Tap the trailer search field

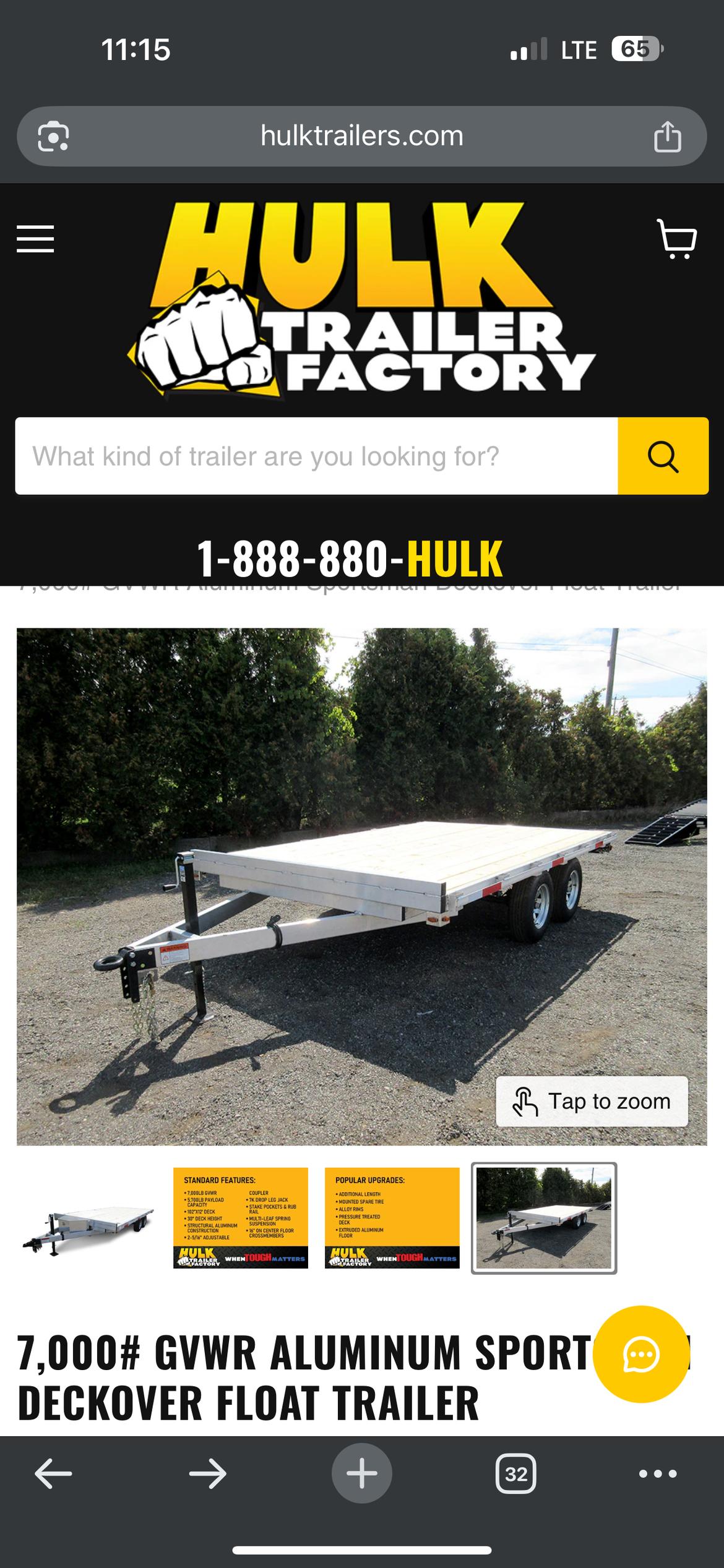(x=316, y=456)
